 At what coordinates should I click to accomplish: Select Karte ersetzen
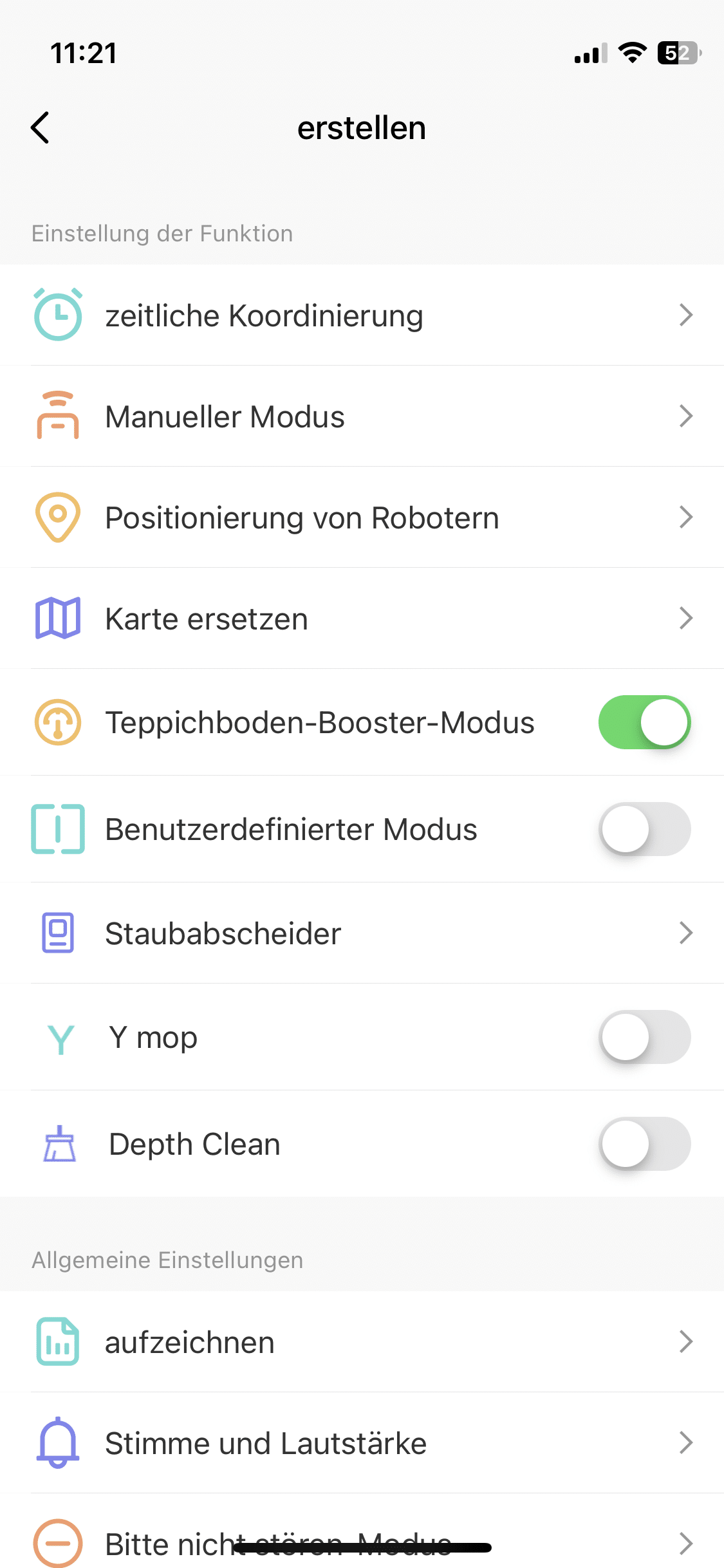click(x=362, y=619)
